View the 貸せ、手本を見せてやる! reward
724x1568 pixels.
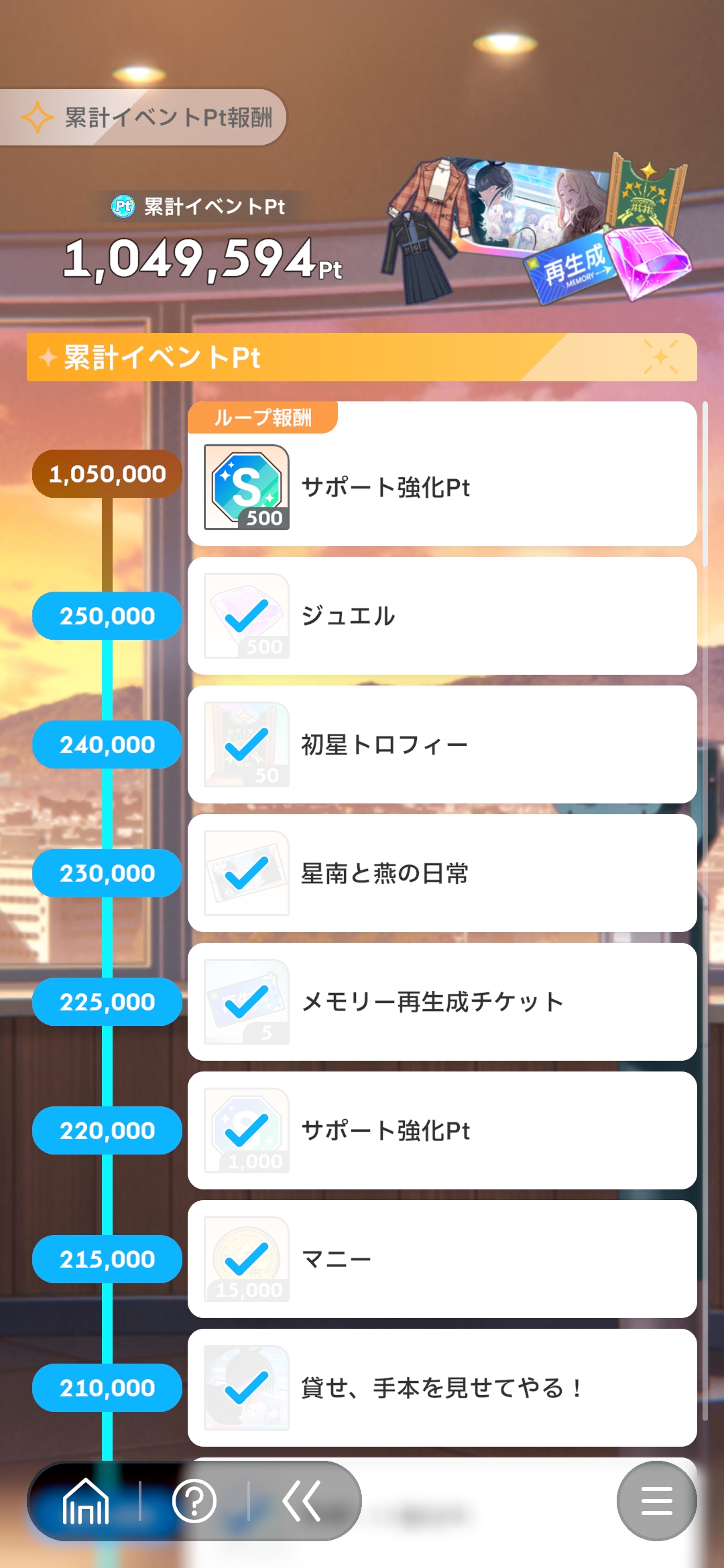[247, 1388]
